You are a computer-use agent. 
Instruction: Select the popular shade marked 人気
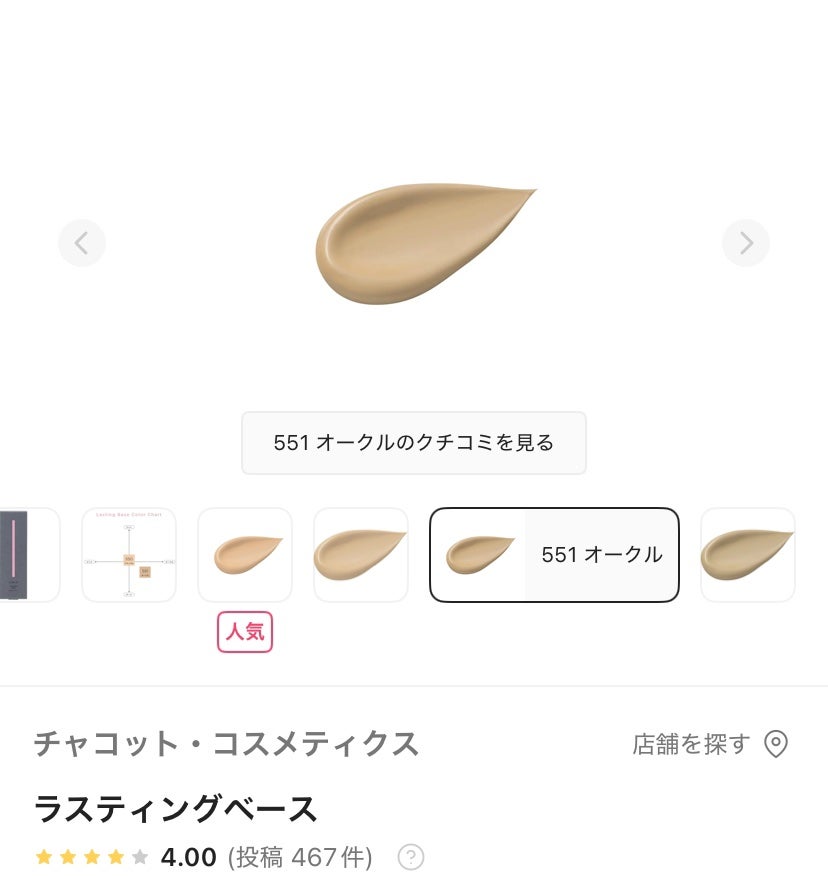point(245,555)
